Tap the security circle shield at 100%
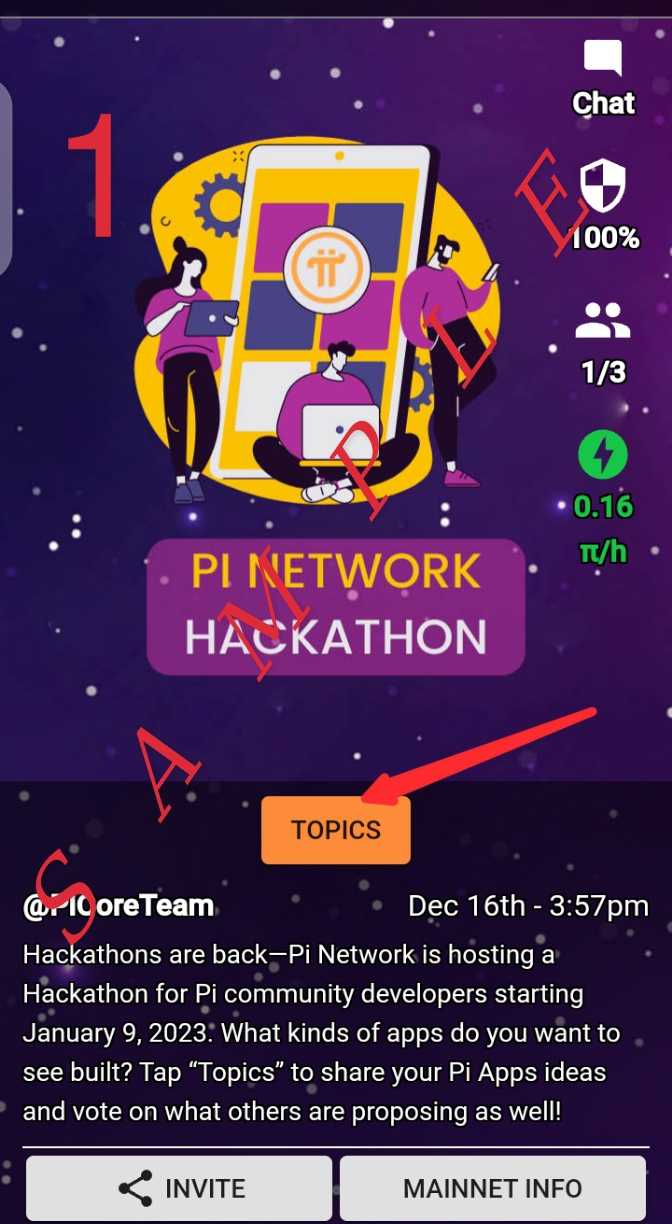672x1224 pixels. (603, 188)
